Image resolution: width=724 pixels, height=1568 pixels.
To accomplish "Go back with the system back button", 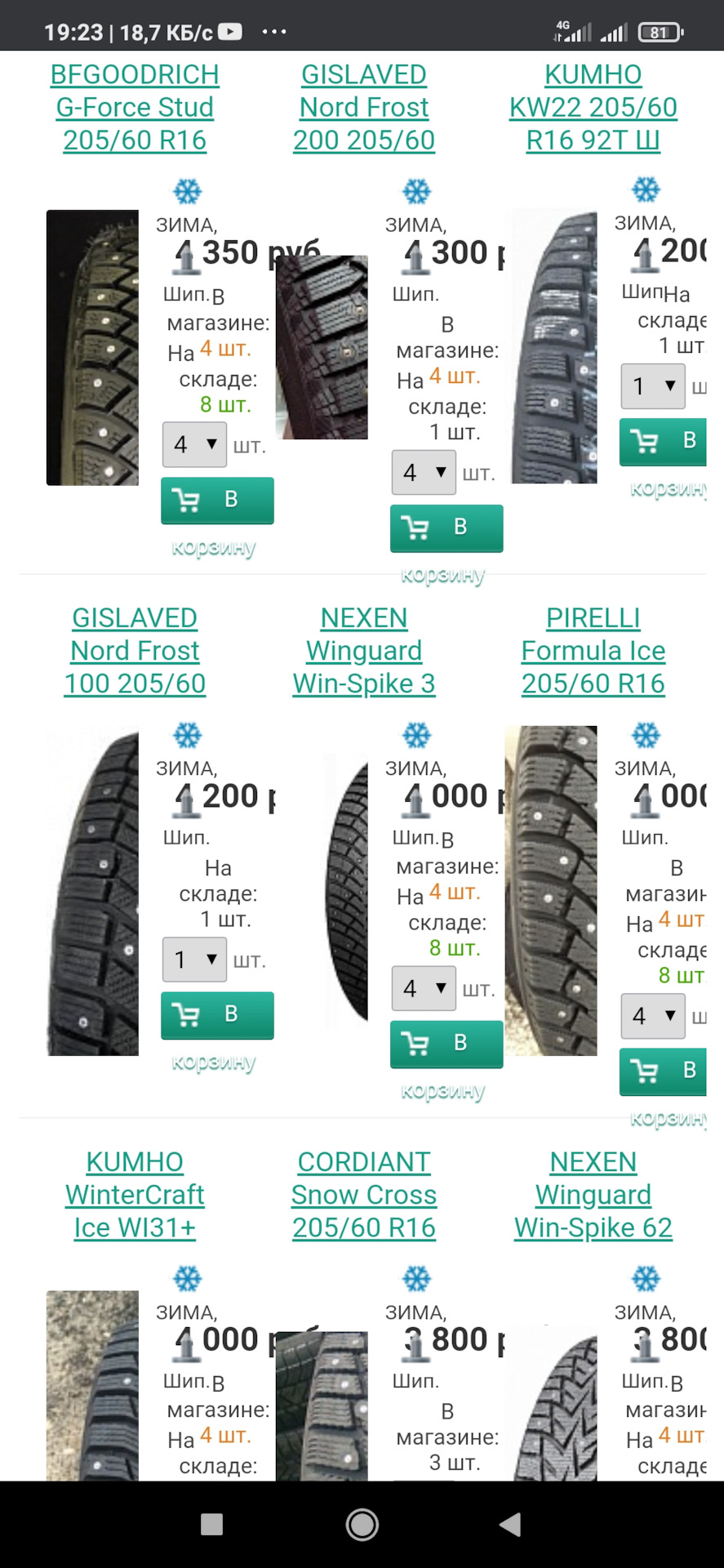I will [x=510, y=1524].
